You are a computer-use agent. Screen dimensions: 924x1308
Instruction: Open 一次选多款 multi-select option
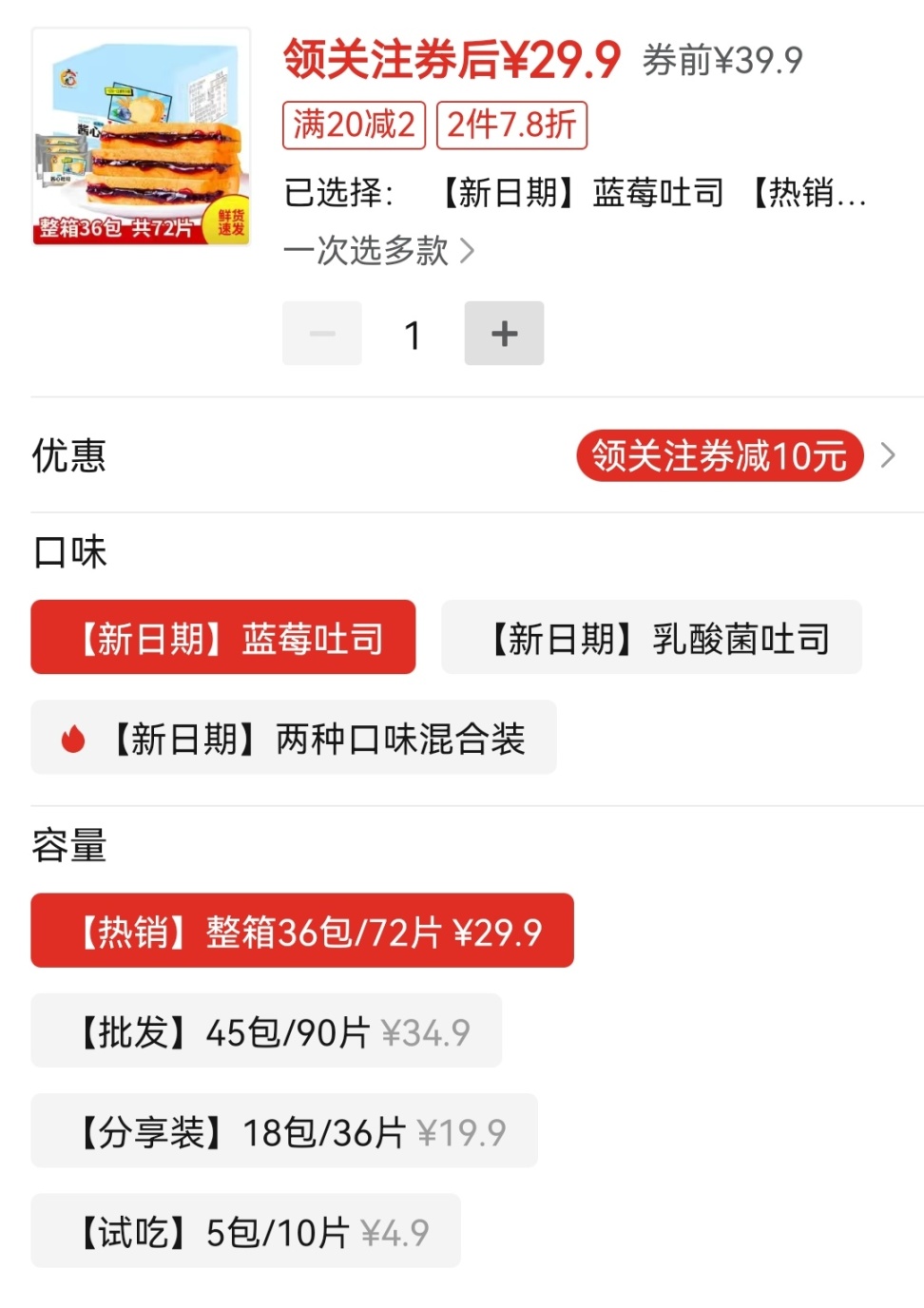tap(378, 251)
